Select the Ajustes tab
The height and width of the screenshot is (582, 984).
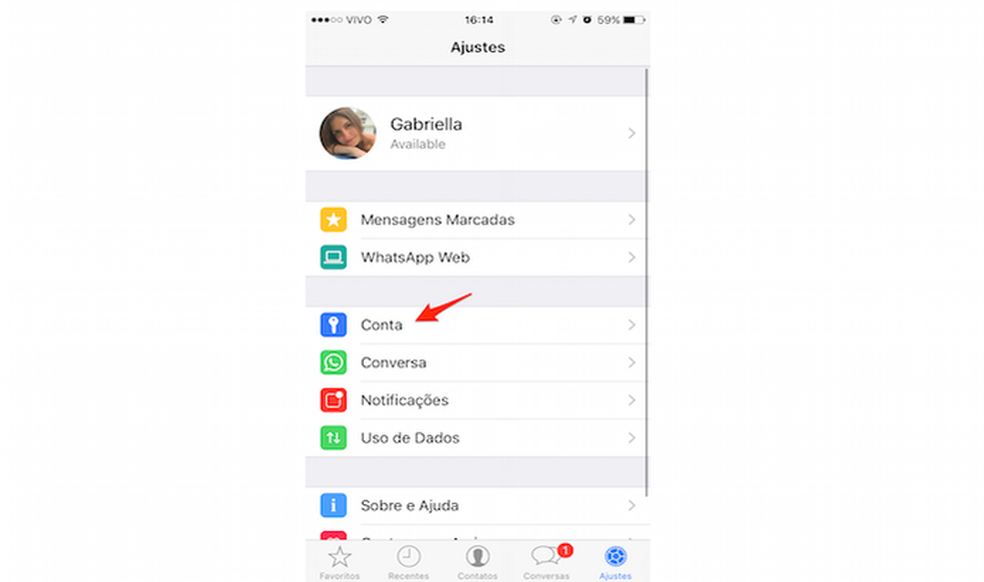pos(615,562)
